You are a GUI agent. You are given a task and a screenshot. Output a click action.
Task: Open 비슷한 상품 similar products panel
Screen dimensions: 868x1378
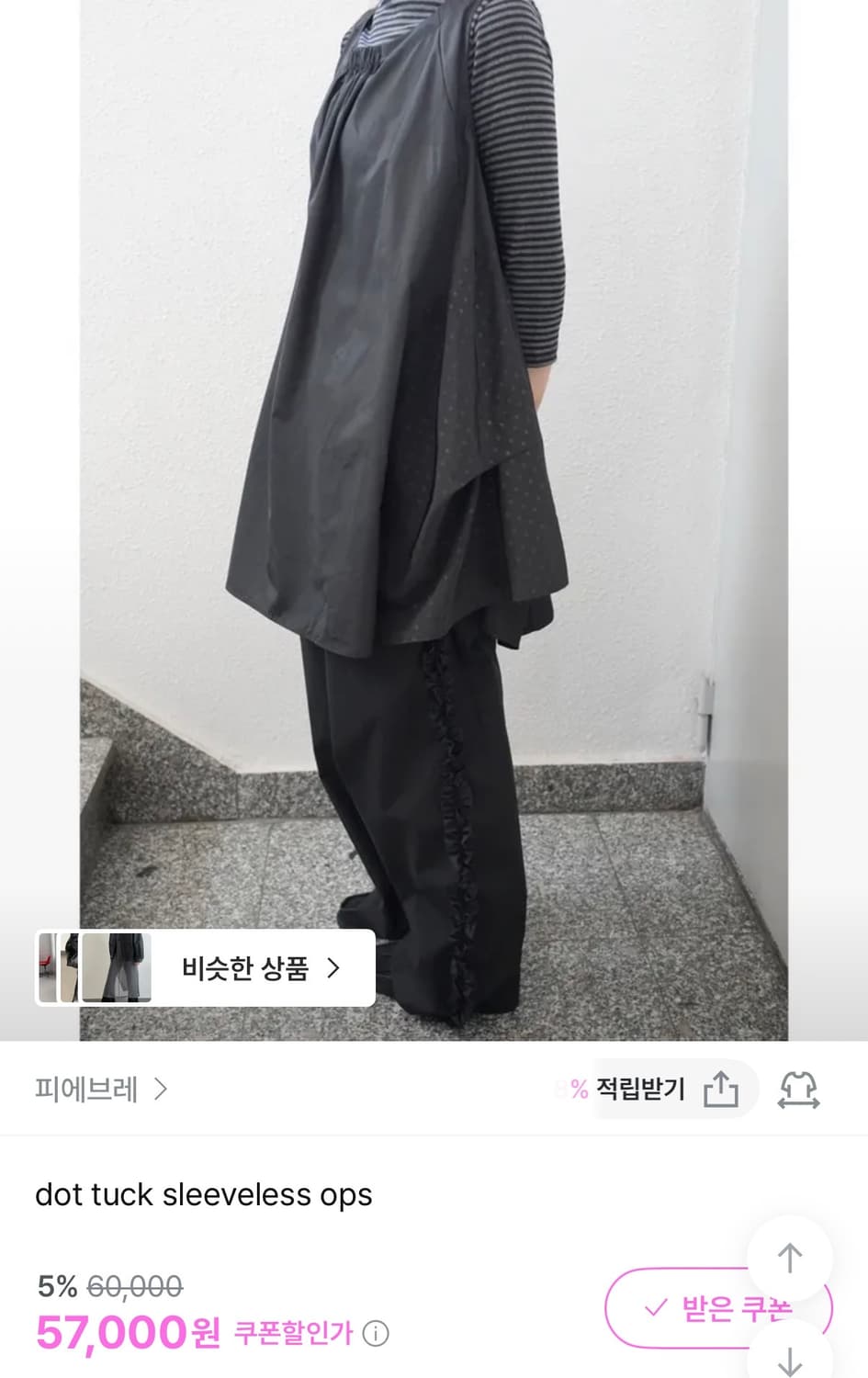point(246,967)
